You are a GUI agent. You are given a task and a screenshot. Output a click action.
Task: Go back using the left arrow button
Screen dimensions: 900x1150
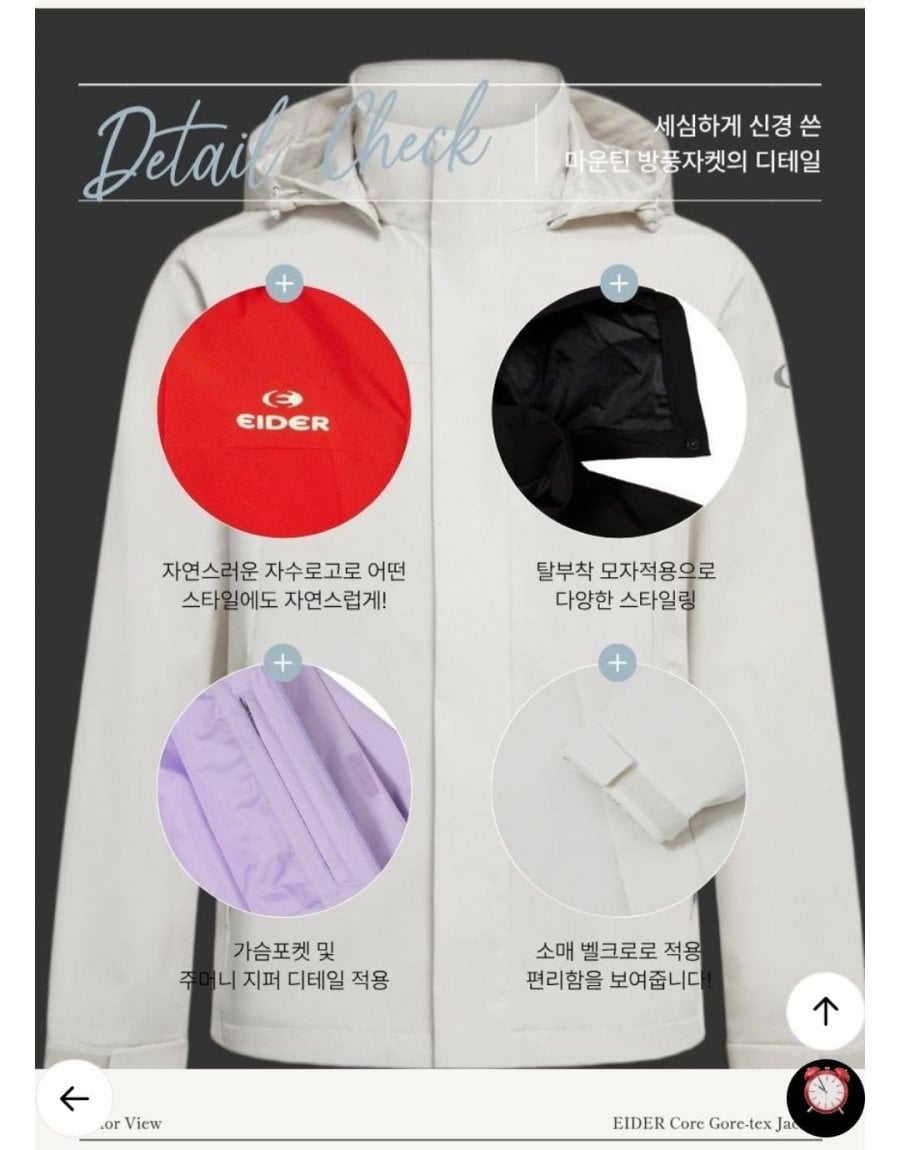[74, 1099]
